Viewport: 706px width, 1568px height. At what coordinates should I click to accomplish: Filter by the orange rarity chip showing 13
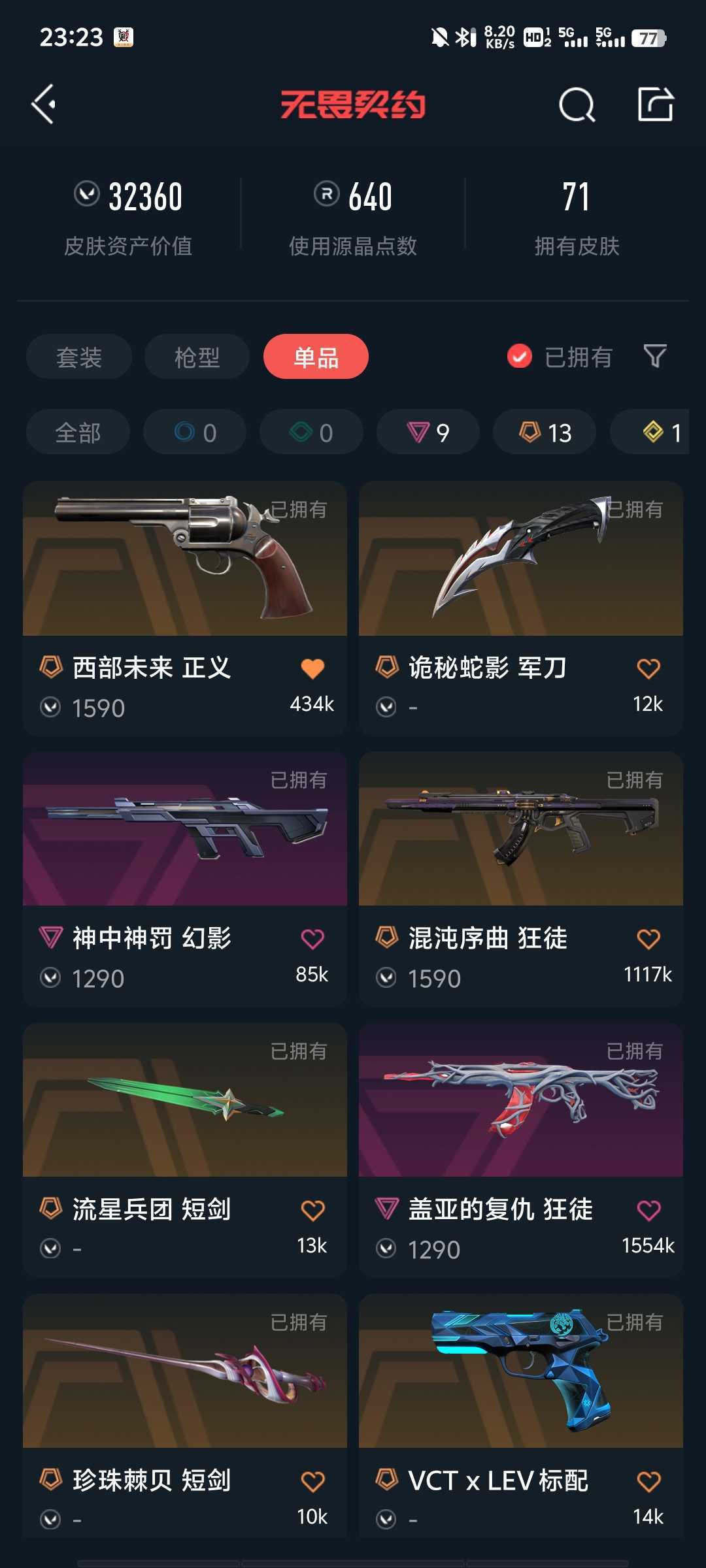click(545, 432)
